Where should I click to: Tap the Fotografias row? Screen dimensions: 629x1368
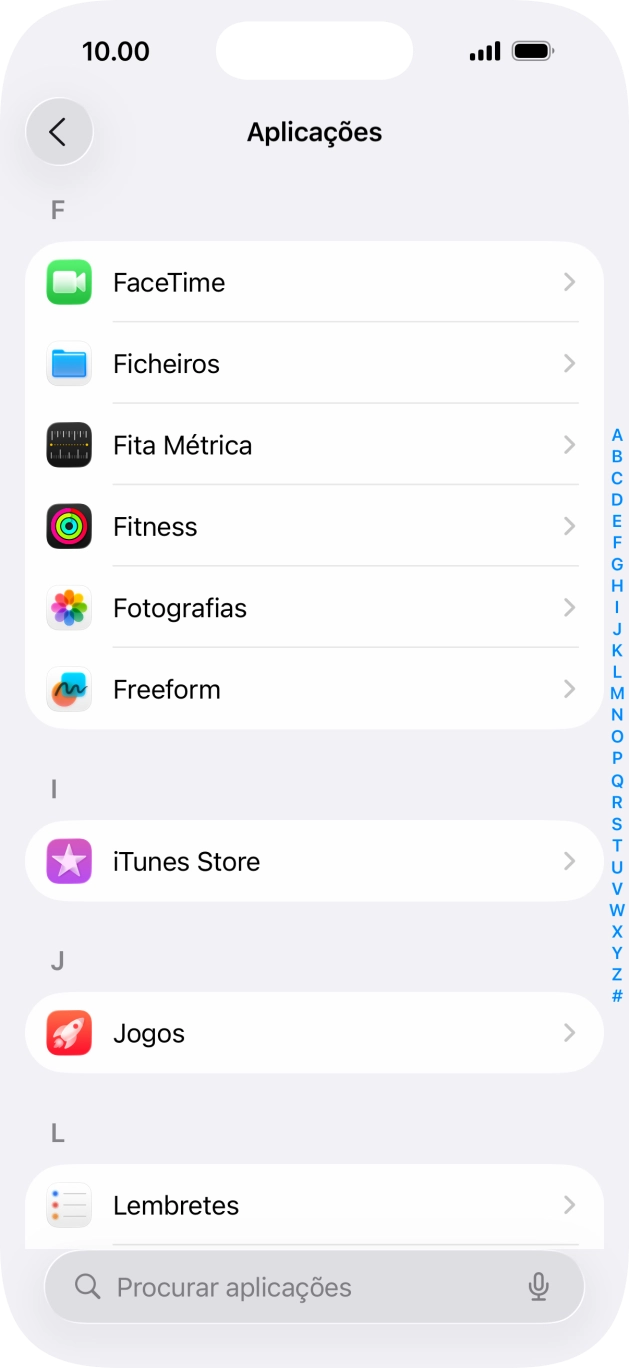tap(314, 608)
